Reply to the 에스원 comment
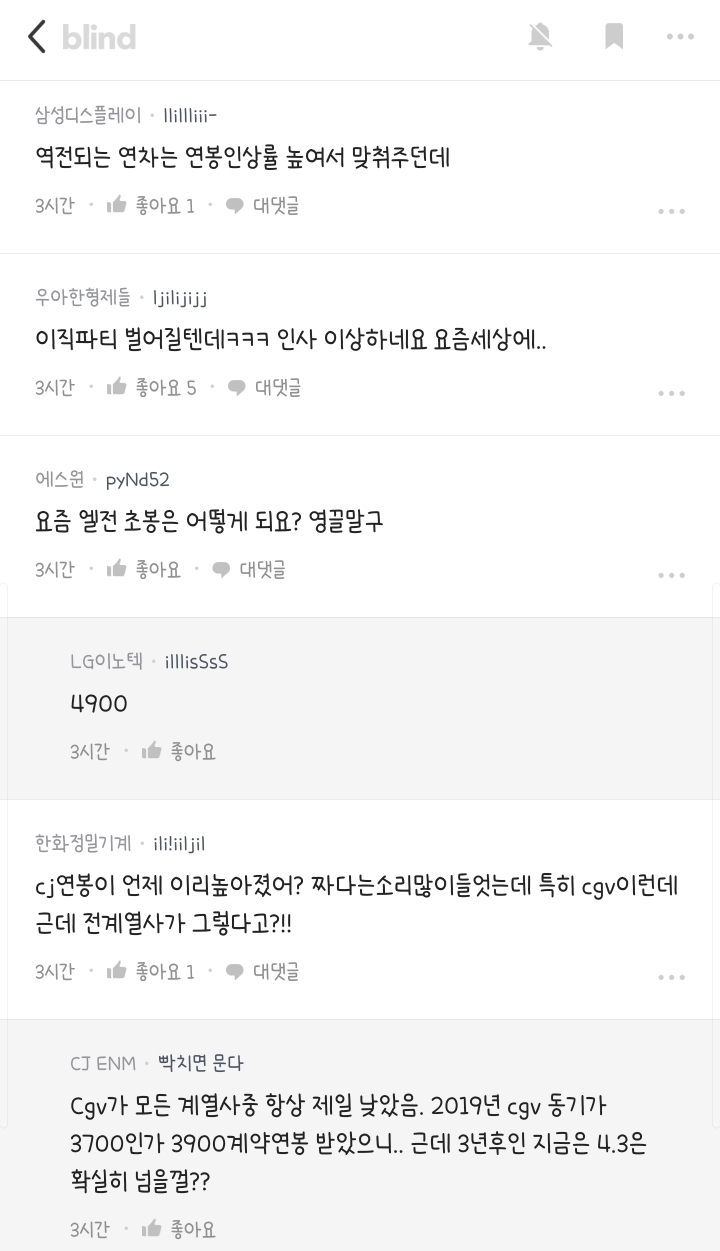 tap(249, 569)
